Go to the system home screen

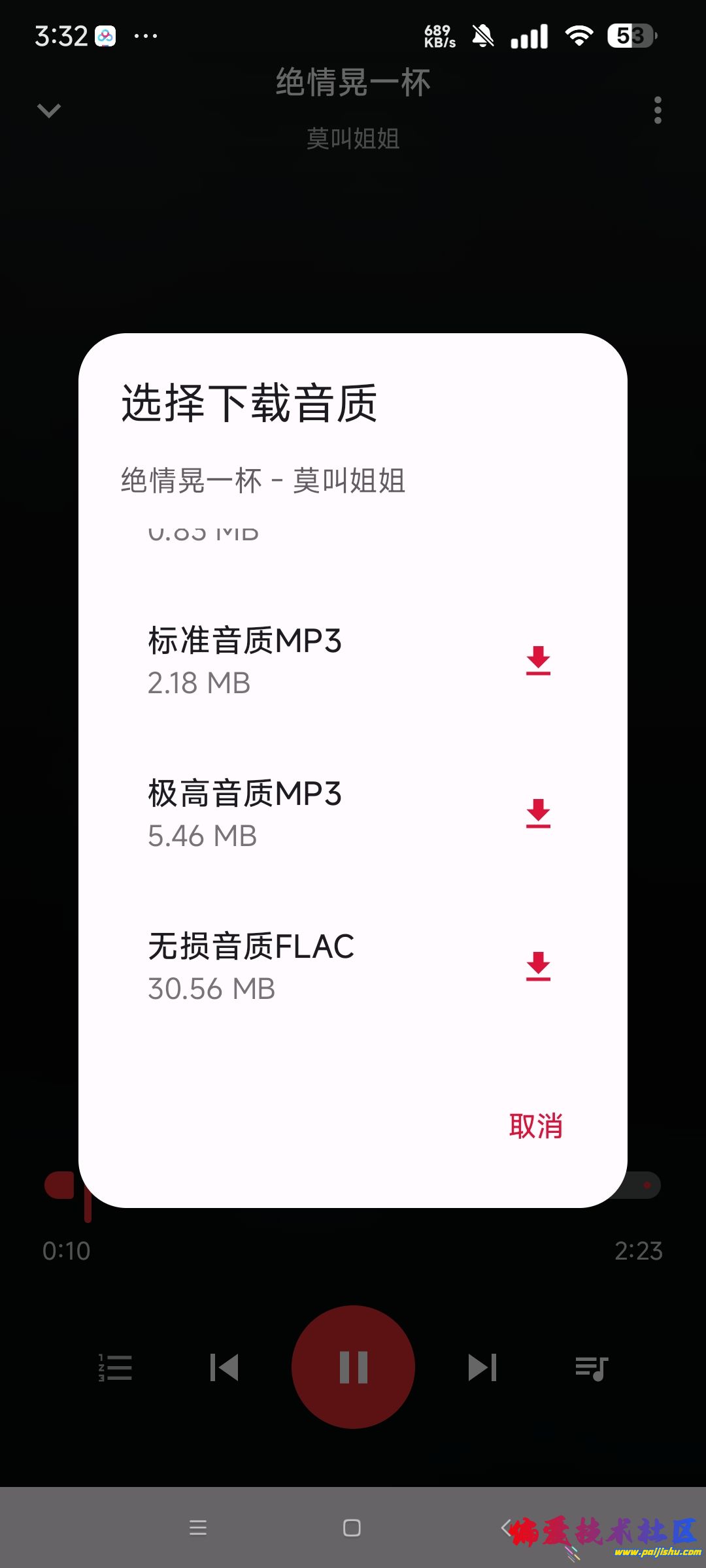(352, 1527)
